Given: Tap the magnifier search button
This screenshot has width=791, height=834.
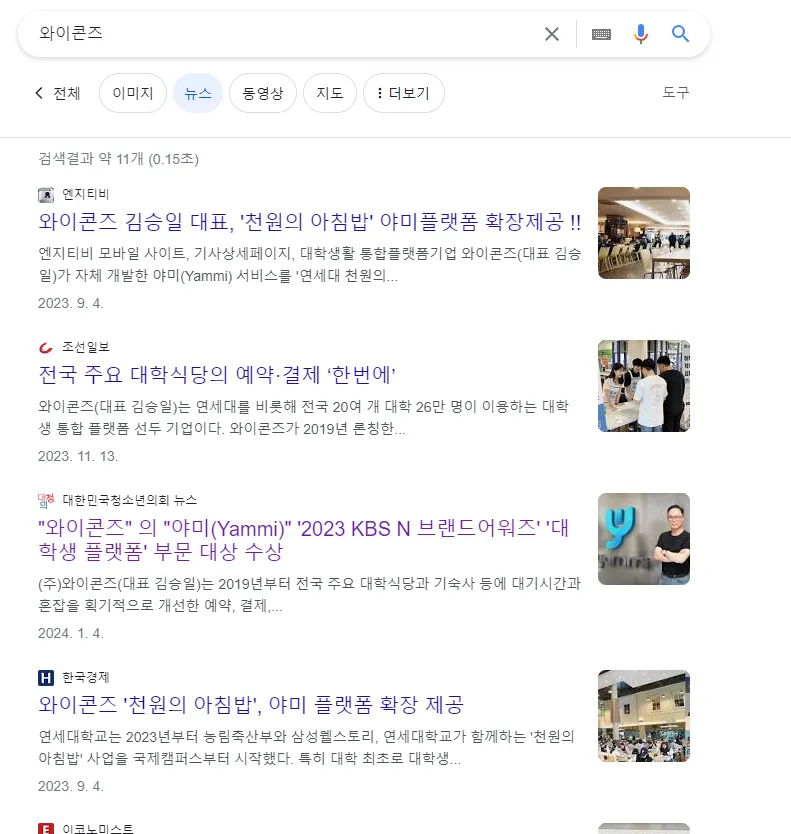Looking at the screenshot, I should pos(681,34).
